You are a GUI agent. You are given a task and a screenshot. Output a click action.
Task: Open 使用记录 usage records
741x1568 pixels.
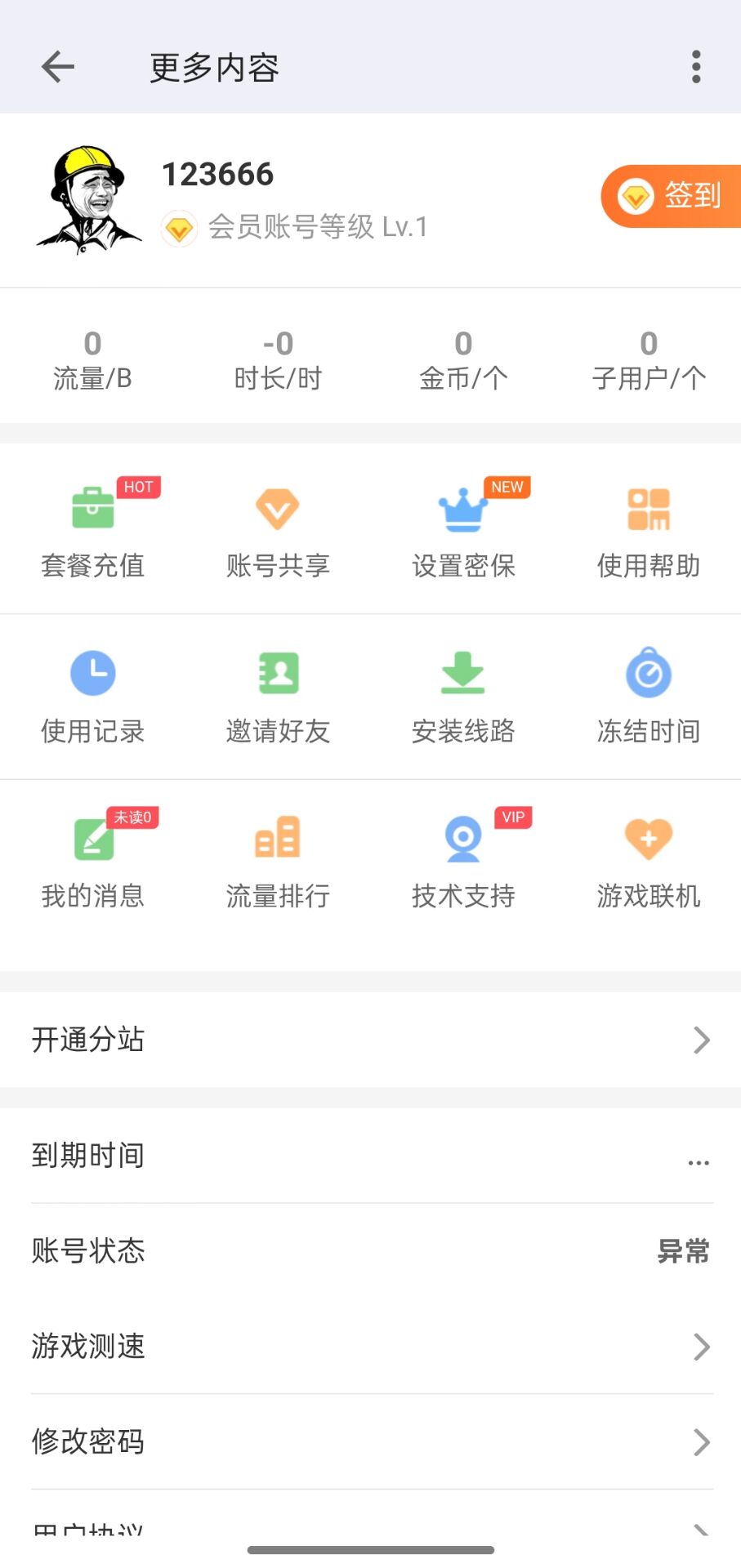coord(92,693)
